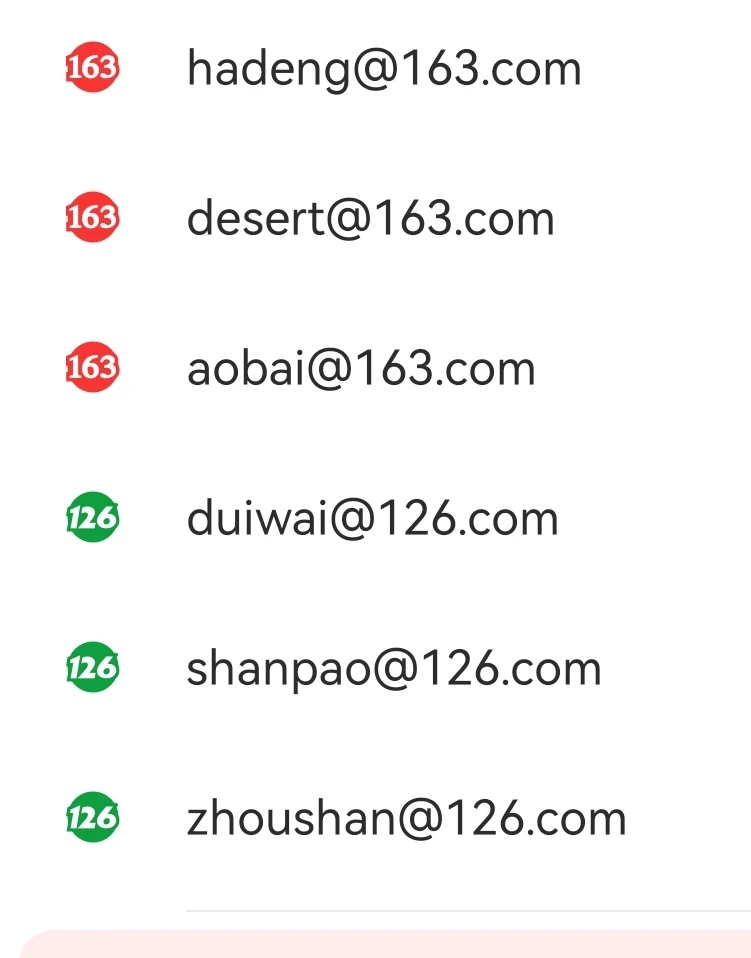Switch to shanpao@126.com
The image size is (751, 958).
point(394,669)
